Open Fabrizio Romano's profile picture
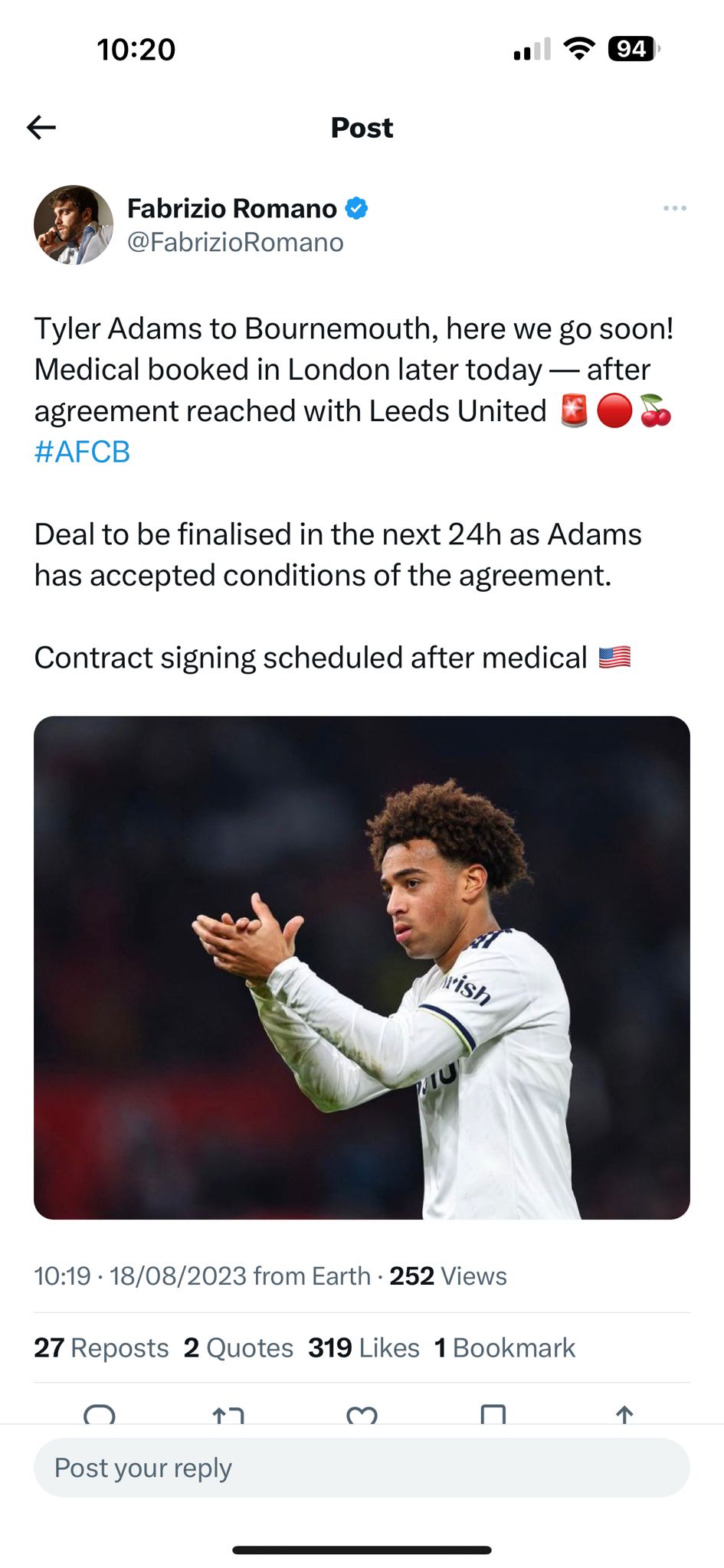 [74, 224]
